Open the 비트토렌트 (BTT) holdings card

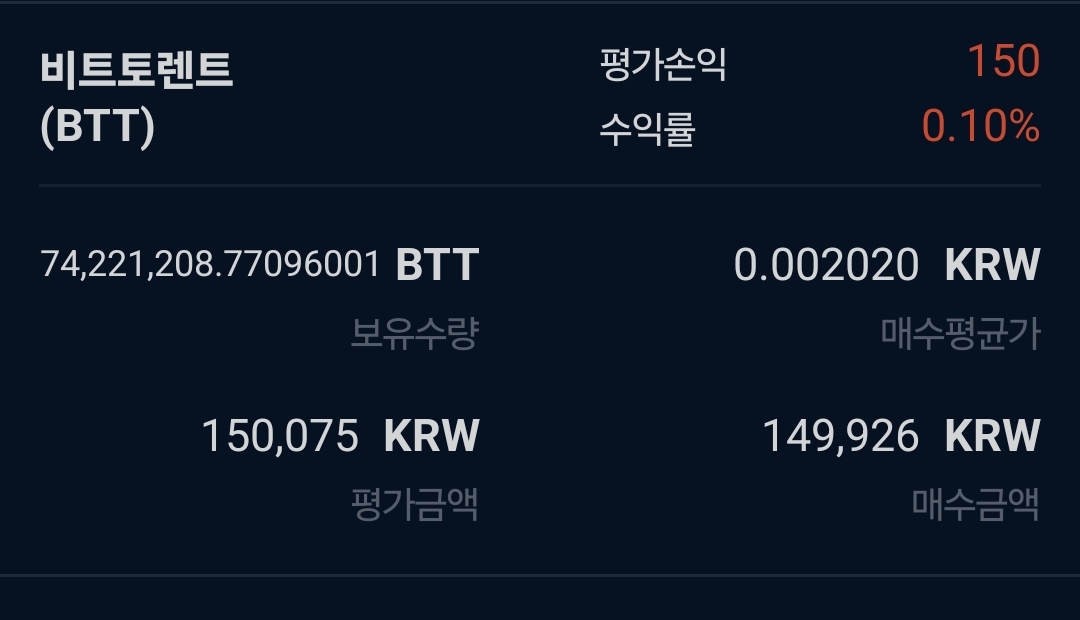point(138,98)
